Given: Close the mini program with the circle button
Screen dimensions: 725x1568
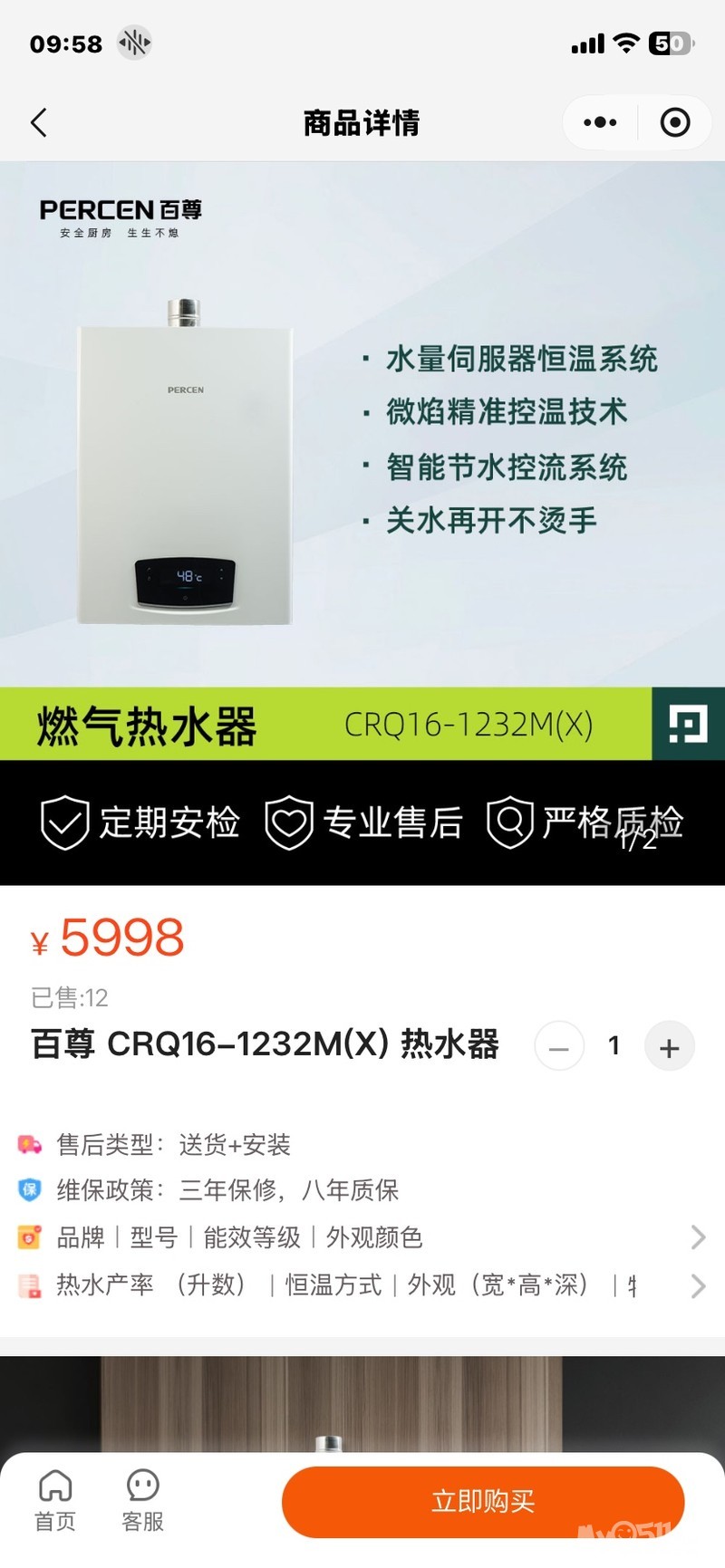Looking at the screenshot, I should point(675,123).
